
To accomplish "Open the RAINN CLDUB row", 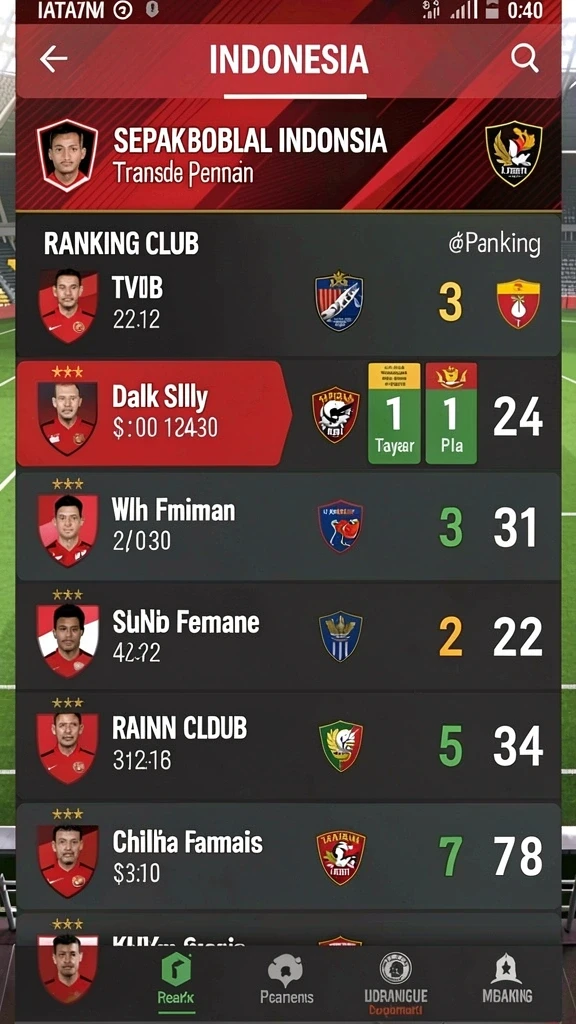I will [x=288, y=745].
